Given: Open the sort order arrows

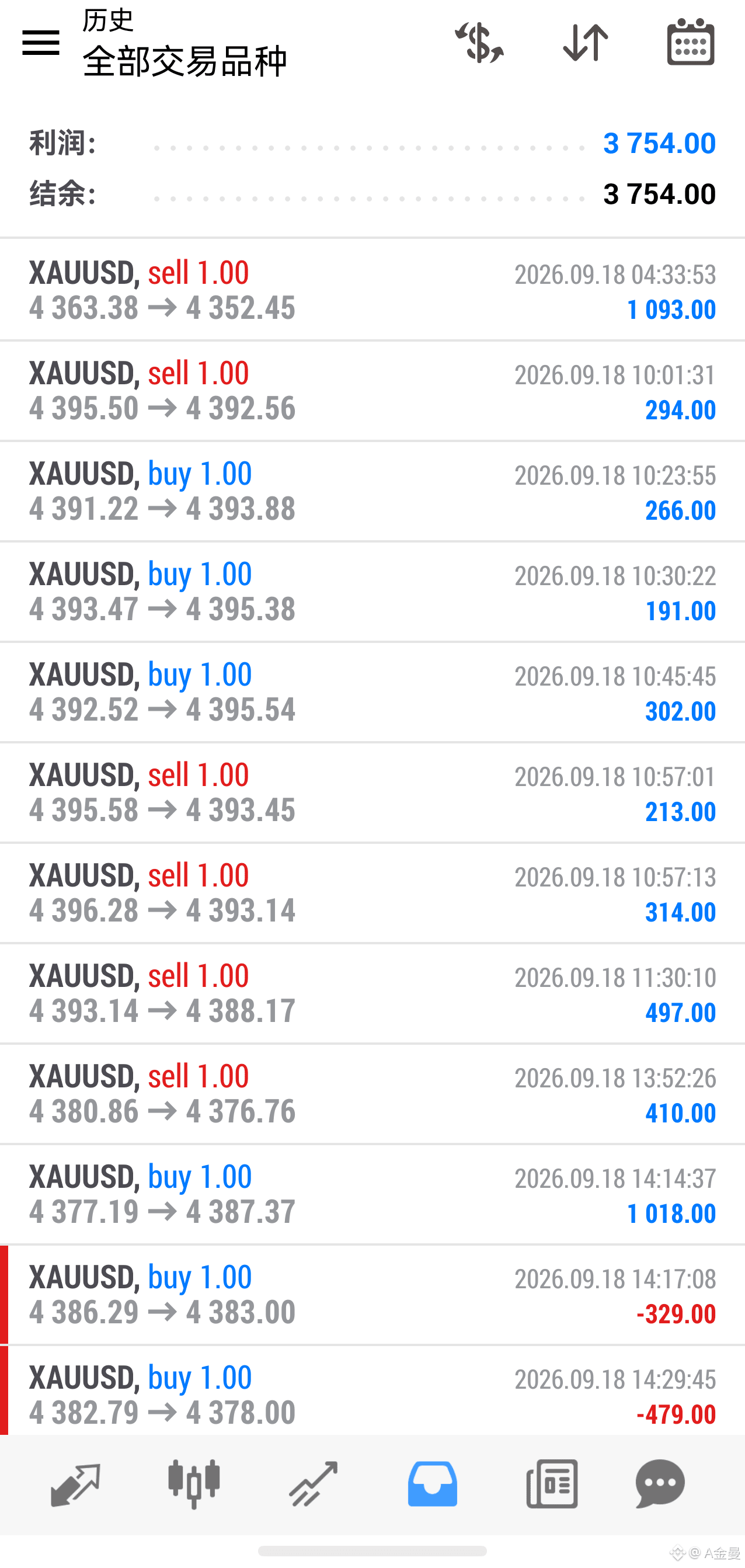Looking at the screenshot, I should click(x=586, y=43).
